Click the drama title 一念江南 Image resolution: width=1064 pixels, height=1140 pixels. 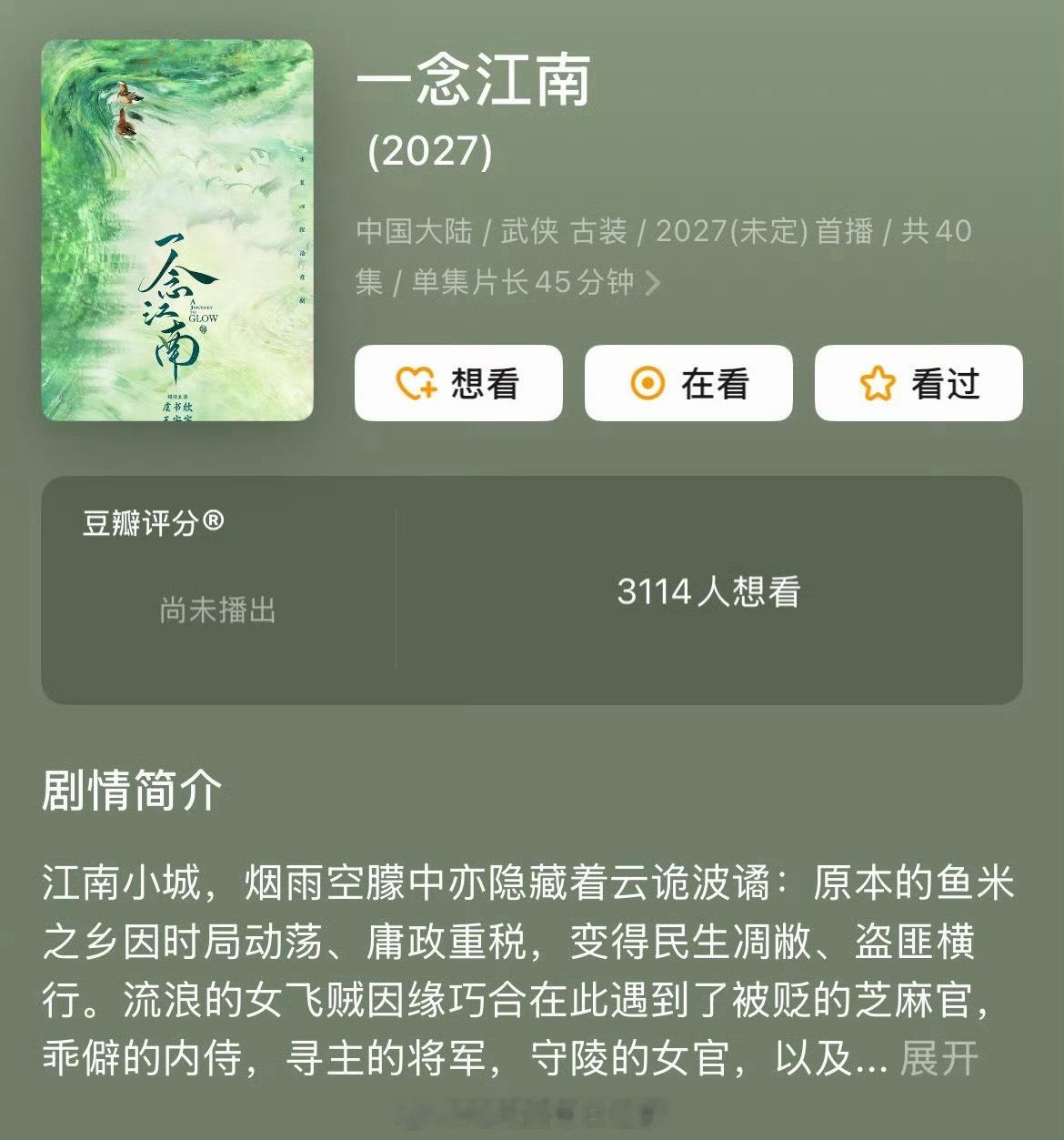(474, 82)
